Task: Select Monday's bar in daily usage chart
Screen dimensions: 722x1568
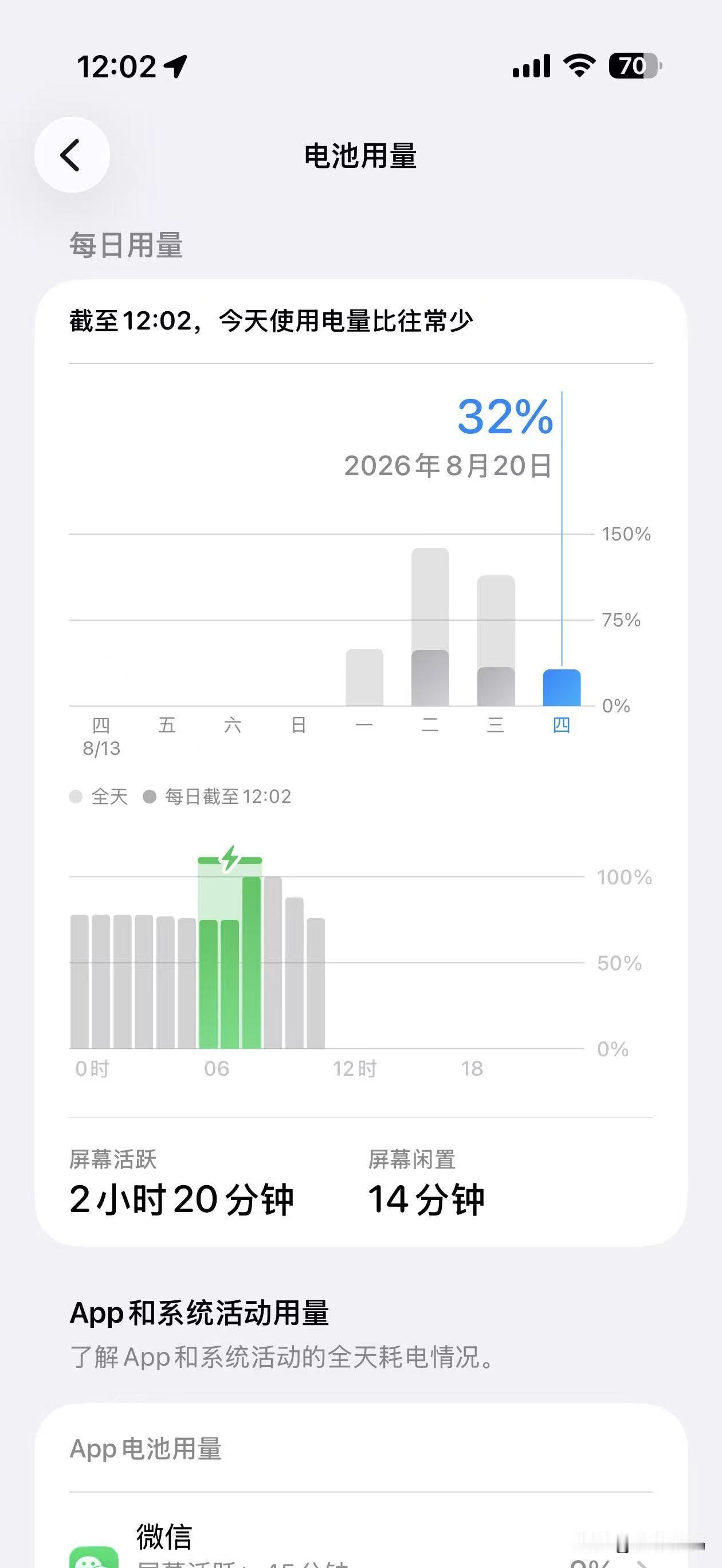Action: 364,677
